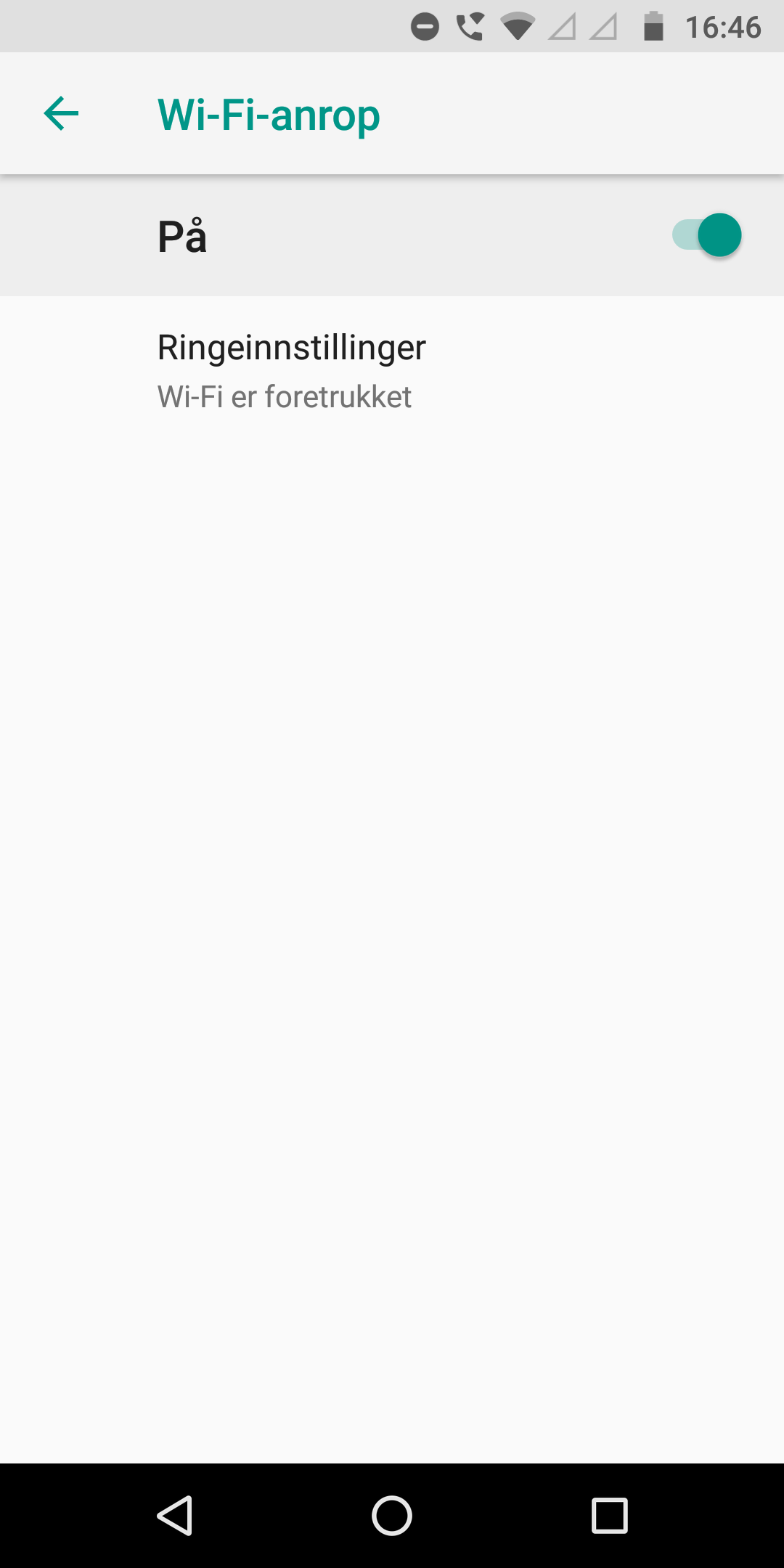Turn off the Wi-Fi-anrop switch
Image resolution: width=784 pixels, height=1568 pixels.
[706, 235]
